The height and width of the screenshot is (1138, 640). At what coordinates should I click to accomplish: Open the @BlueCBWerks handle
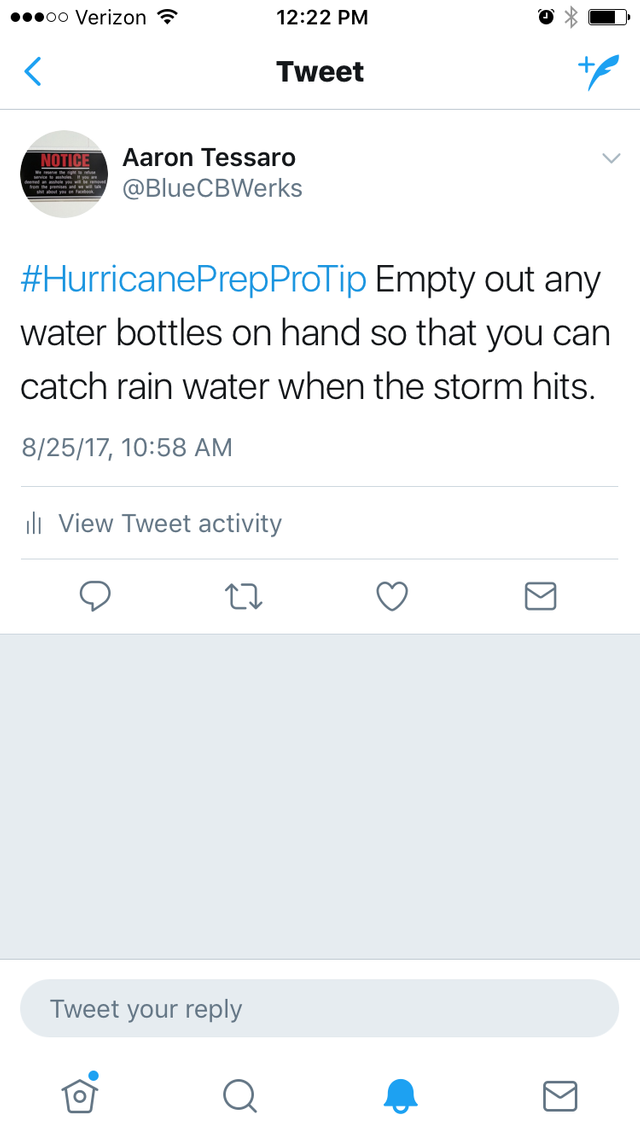[x=212, y=189]
